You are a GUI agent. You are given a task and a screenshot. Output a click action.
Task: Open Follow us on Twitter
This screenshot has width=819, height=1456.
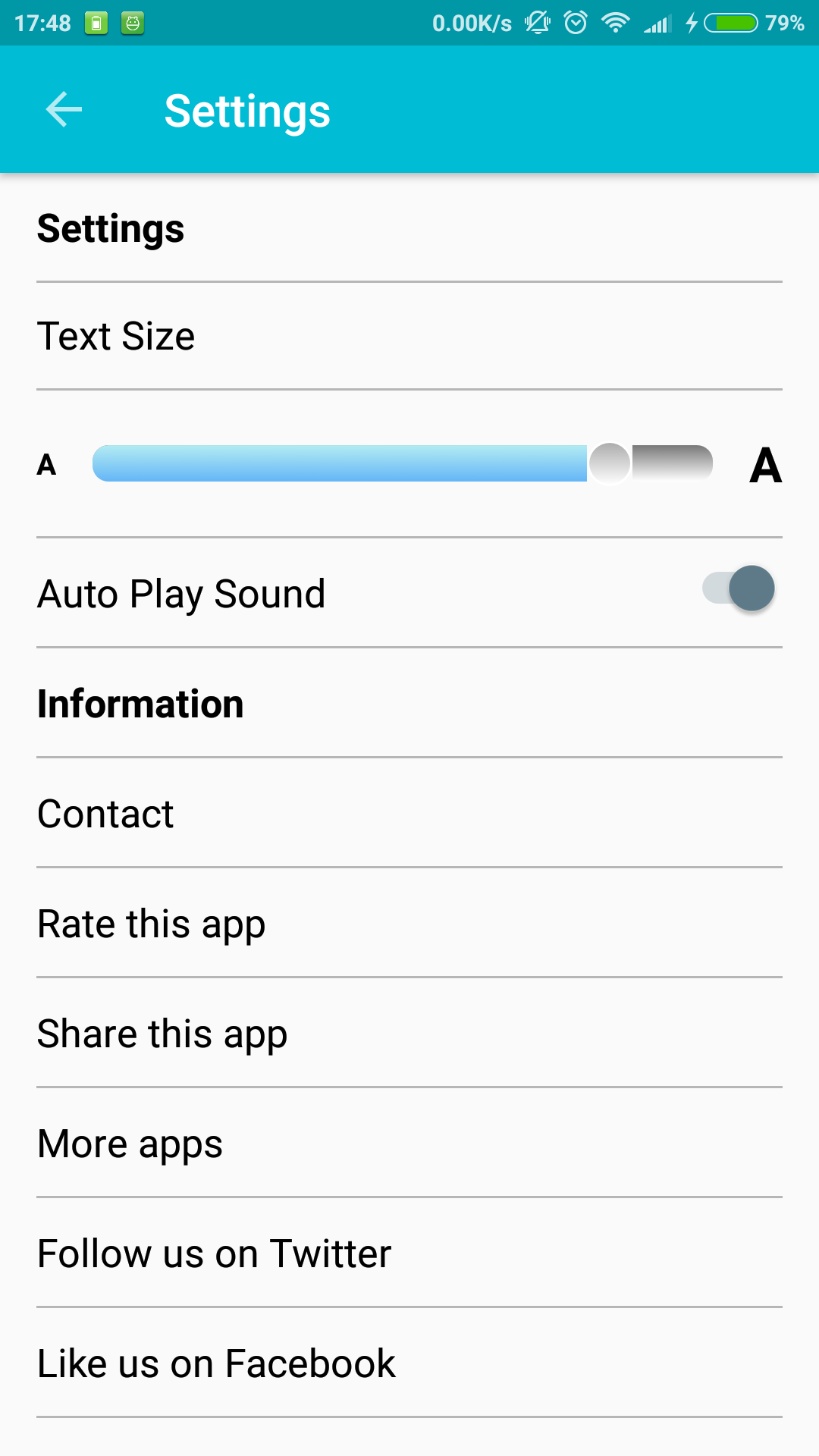point(409,1253)
